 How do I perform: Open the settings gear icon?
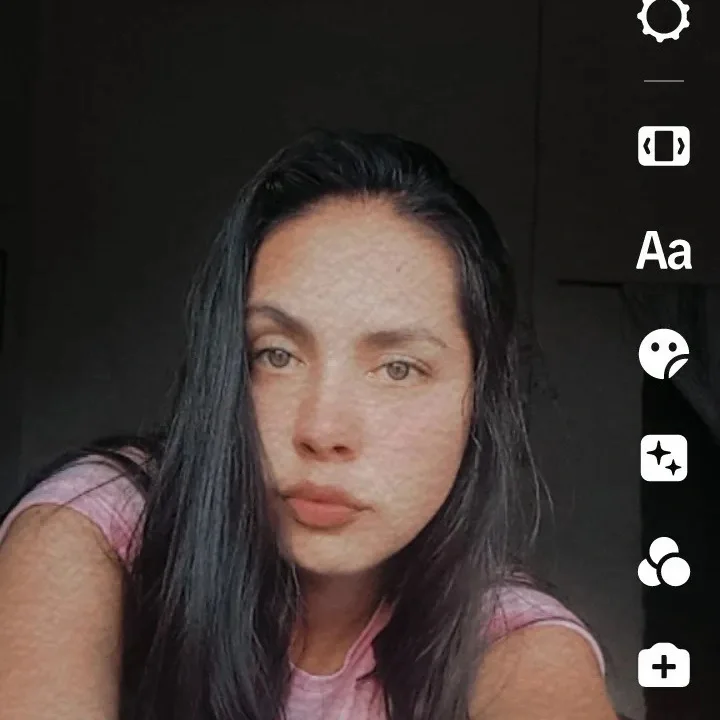pyautogui.click(x=664, y=17)
